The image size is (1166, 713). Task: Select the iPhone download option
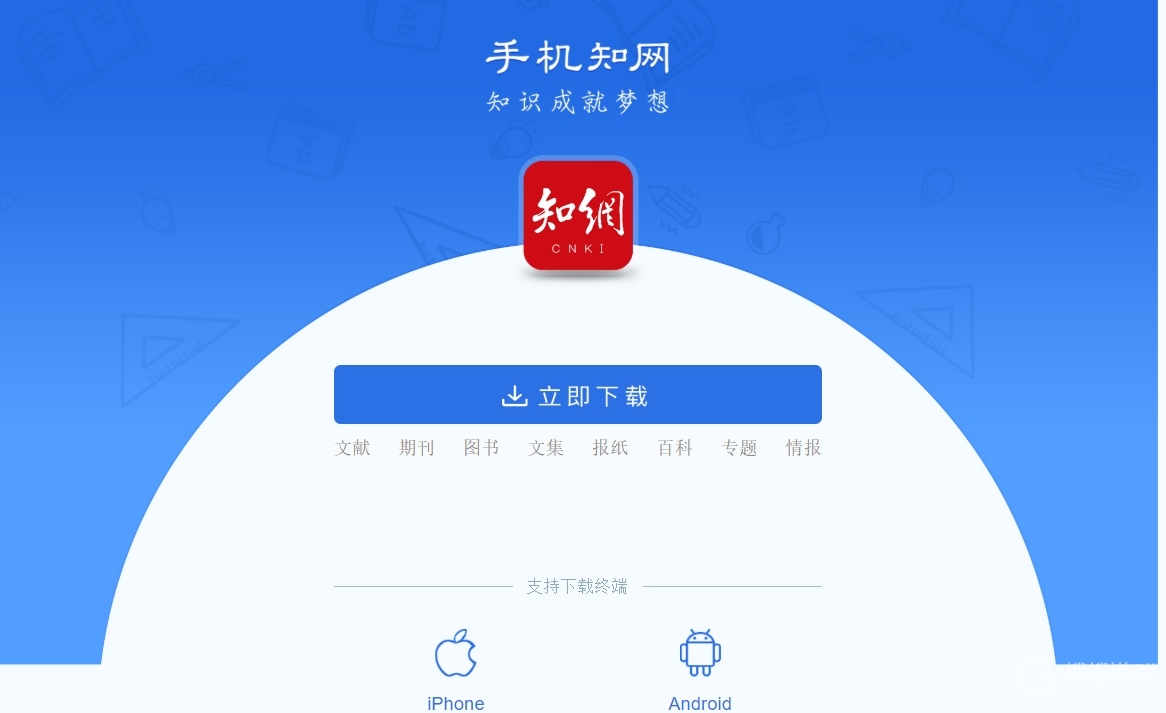(455, 668)
